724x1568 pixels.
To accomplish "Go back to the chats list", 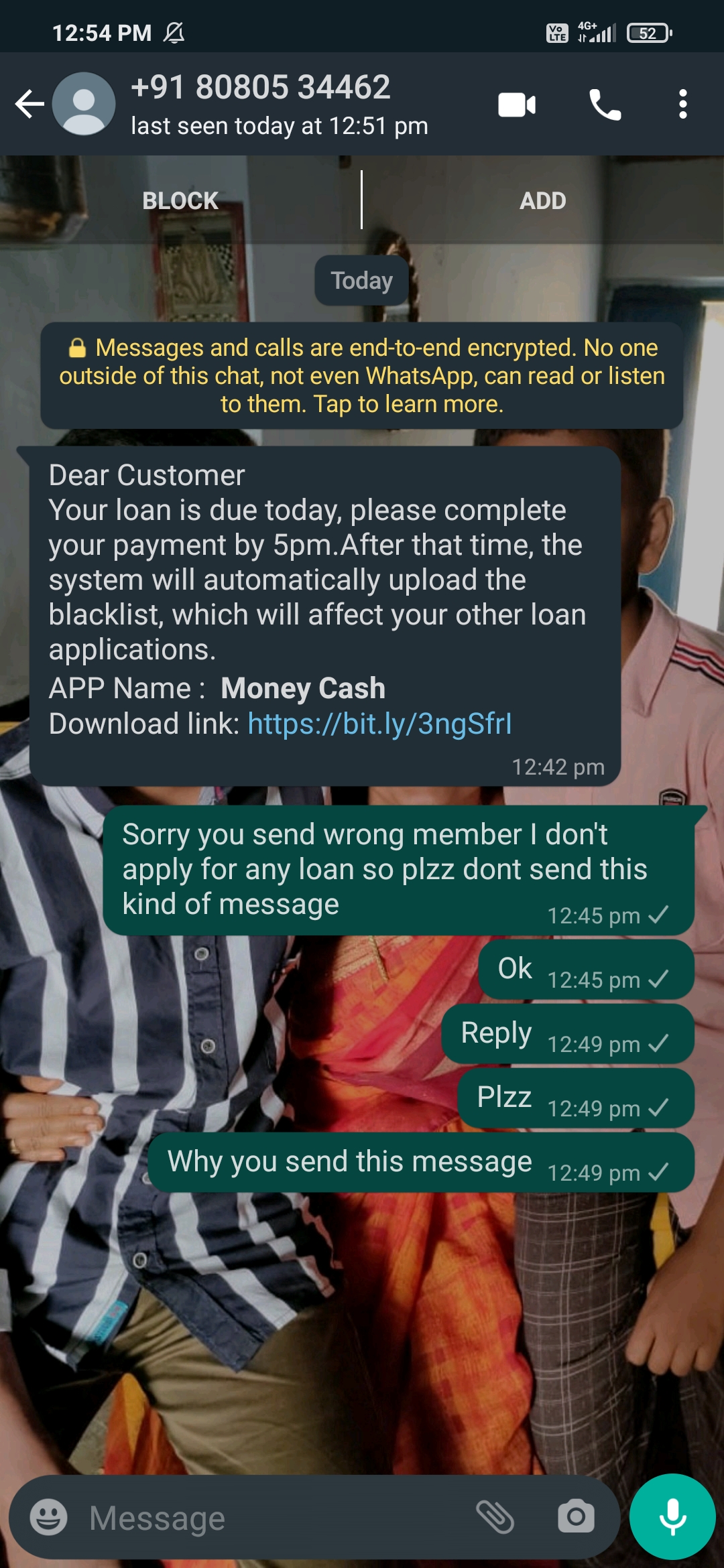I will pyautogui.click(x=29, y=105).
